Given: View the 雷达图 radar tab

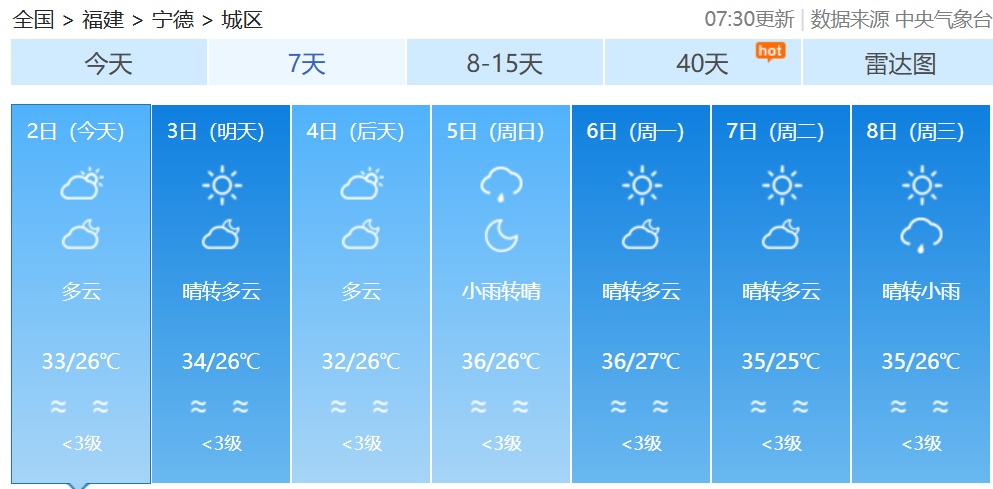Looking at the screenshot, I should coord(899,64).
